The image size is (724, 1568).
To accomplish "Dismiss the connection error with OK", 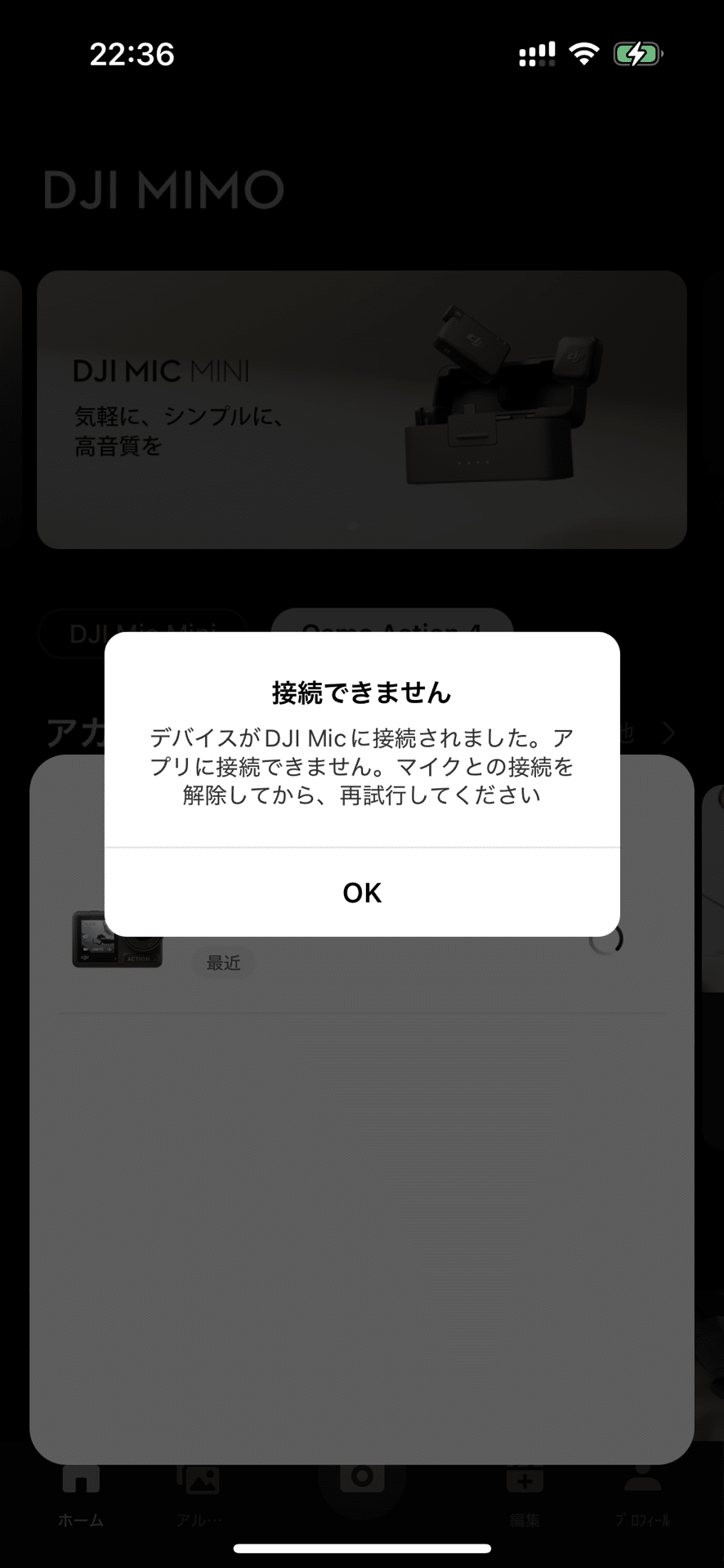I will pyautogui.click(x=362, y=893).
